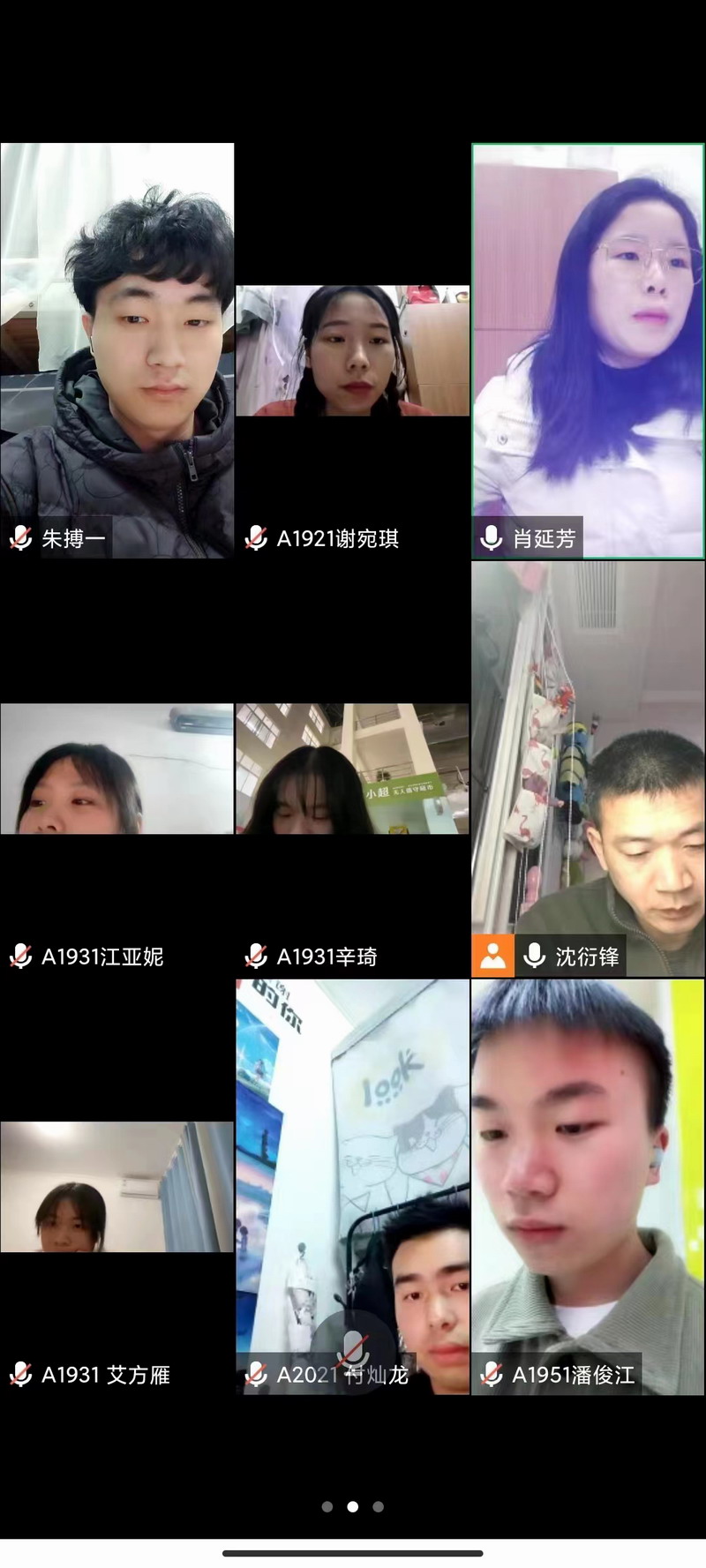This screenshot has width=706, height=1568.
Task: Jump to the third page indicator dot
Action: click(x=378, y=1506)
